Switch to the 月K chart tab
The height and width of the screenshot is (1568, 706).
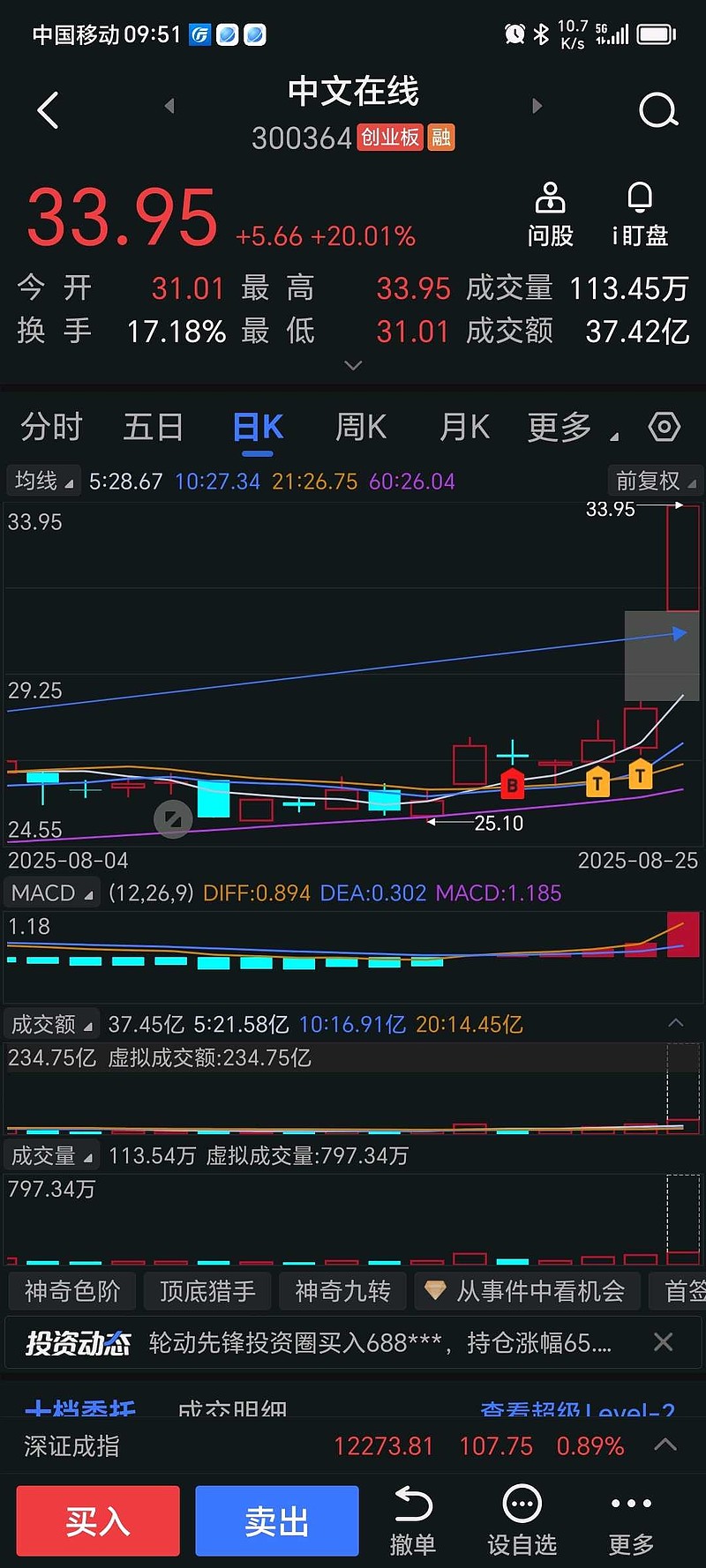464,428
